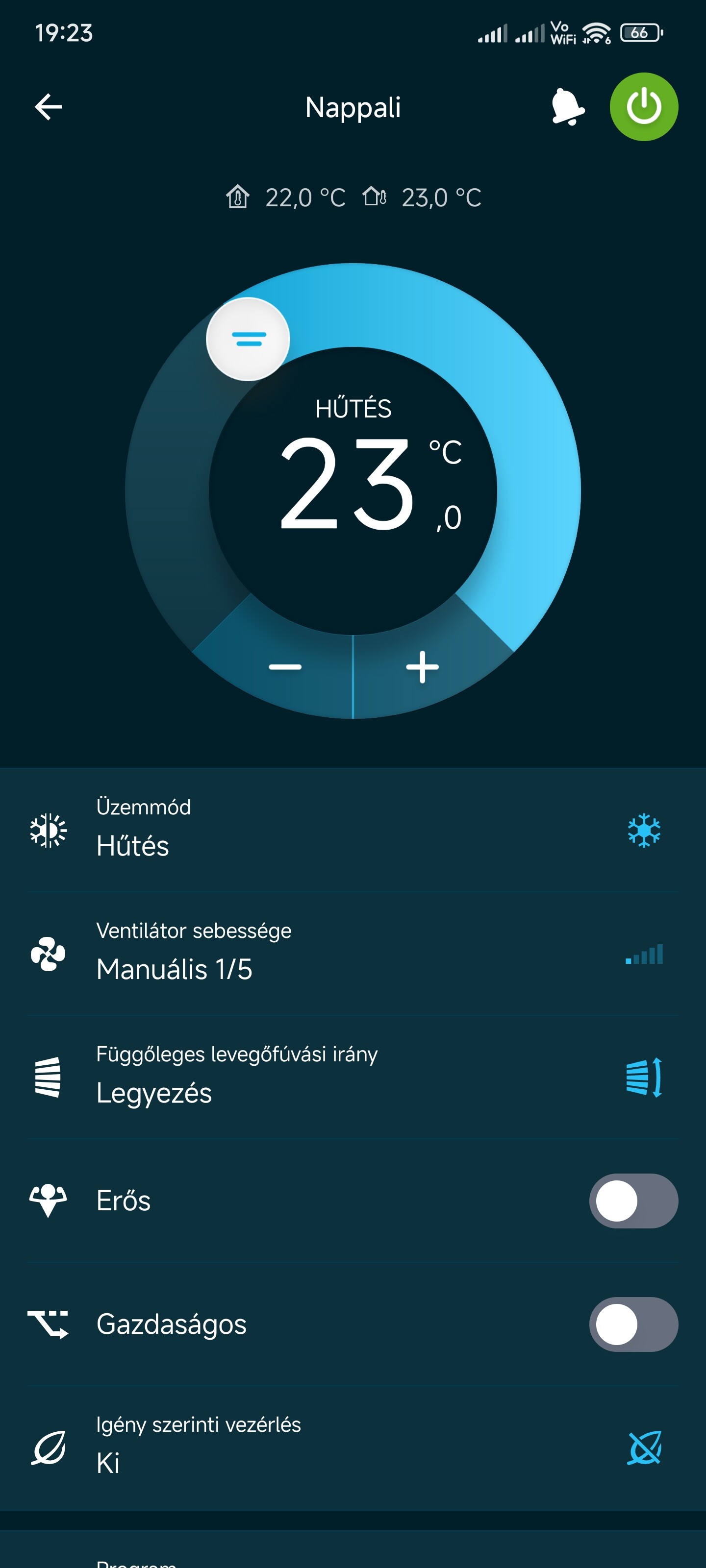This screenshot has height=1568, width=706.
Task: Go back using the arrow icon
Action: click(48, 107)
